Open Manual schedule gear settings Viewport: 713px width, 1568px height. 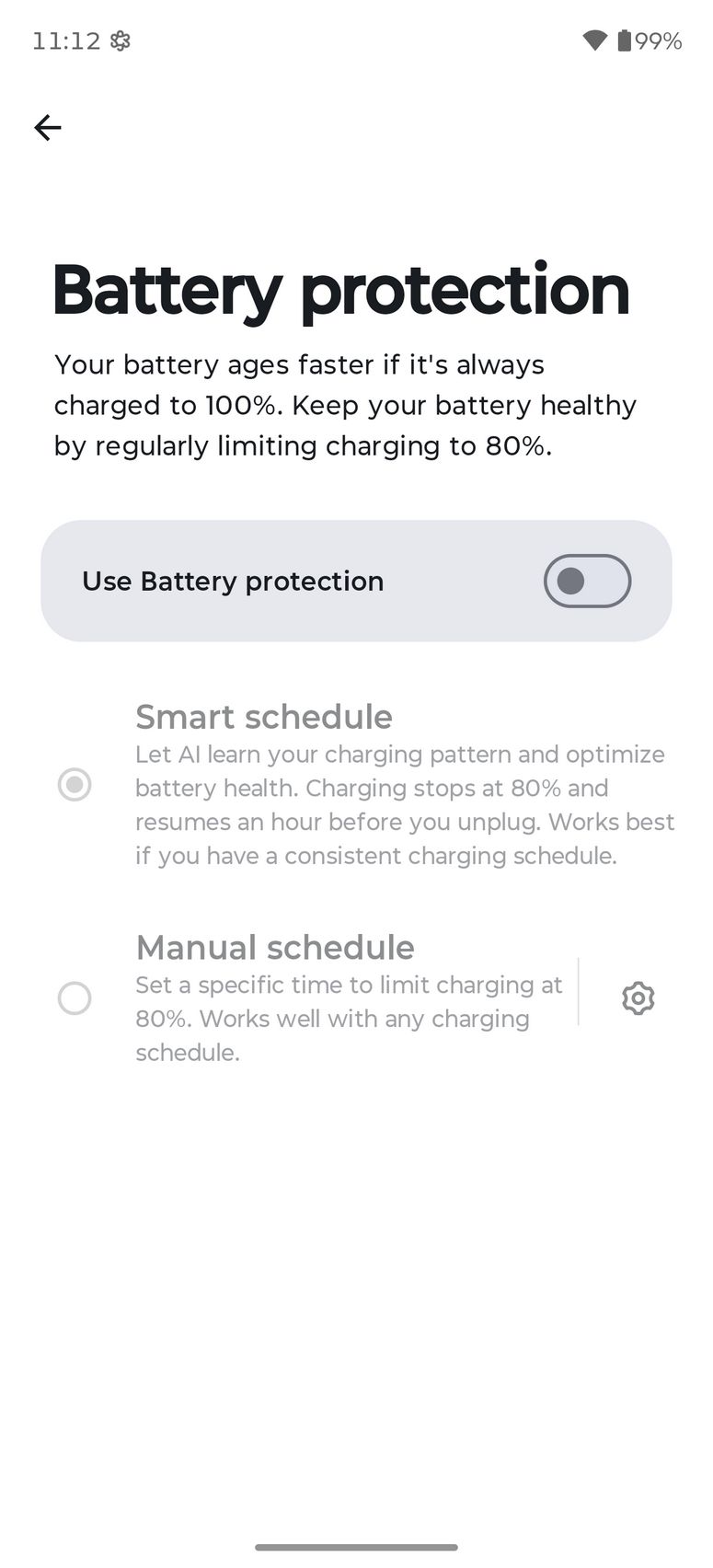click(638, 998)
